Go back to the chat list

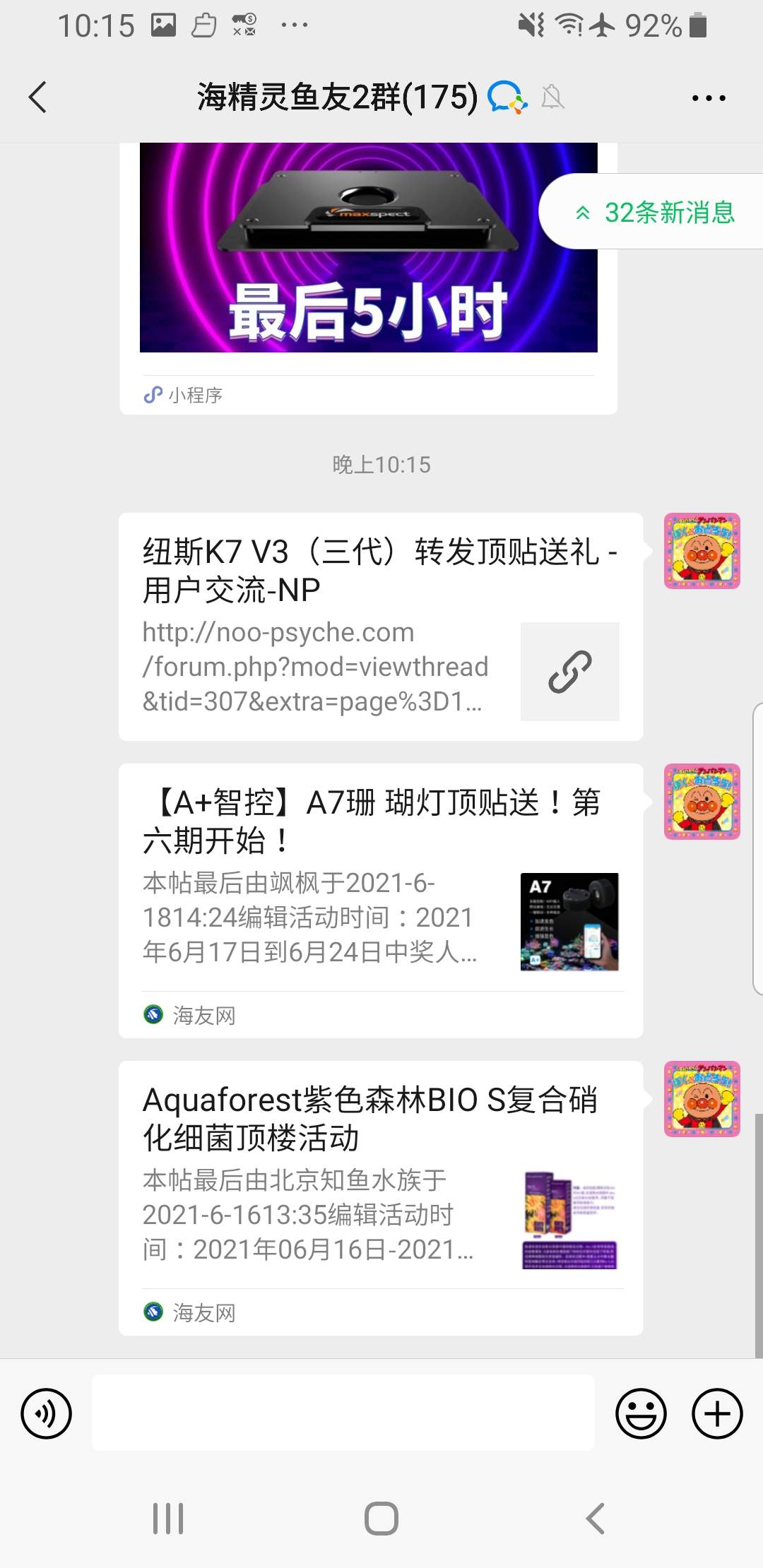[x=38, y=97]
